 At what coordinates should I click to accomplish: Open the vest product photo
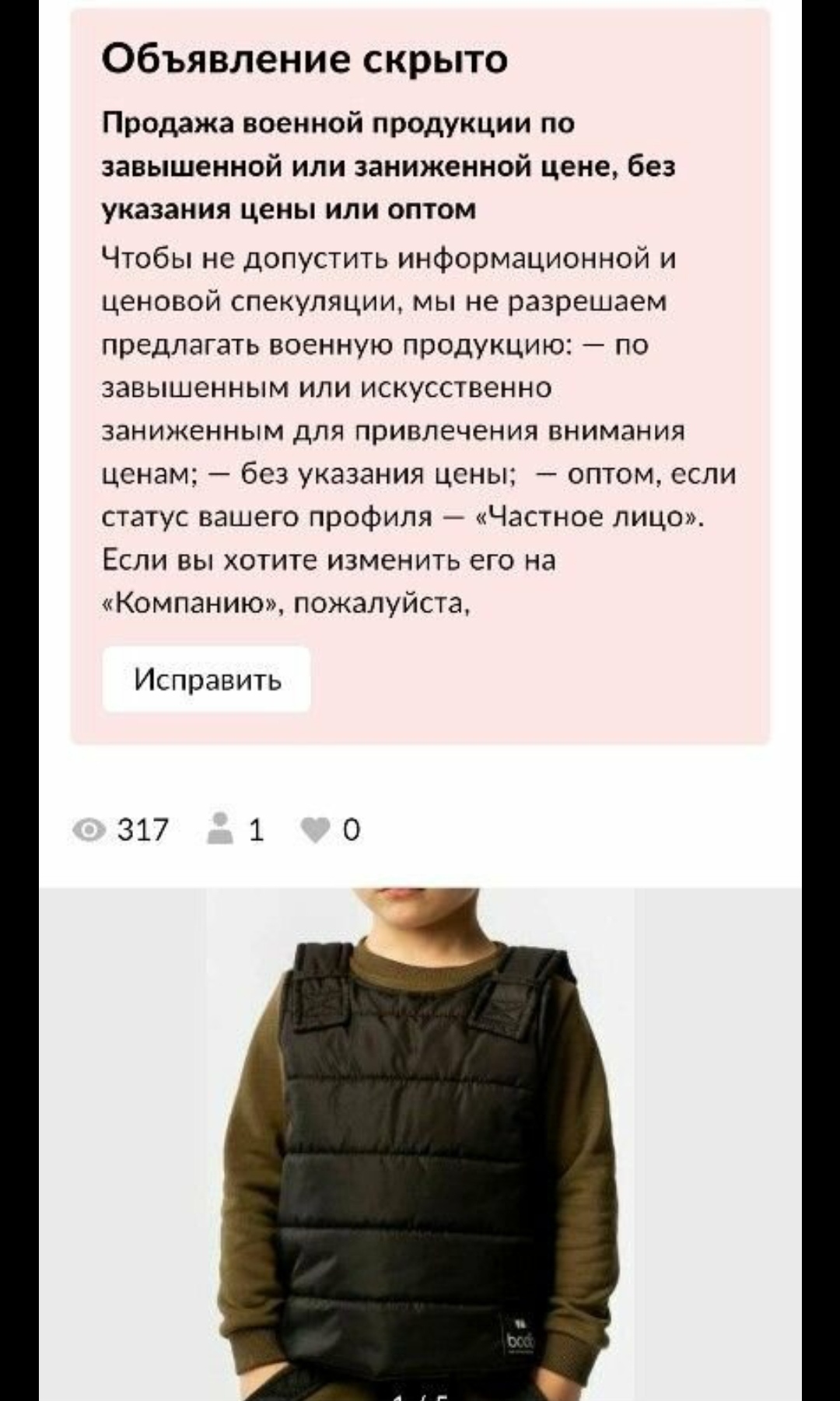tap(420, 1144)
